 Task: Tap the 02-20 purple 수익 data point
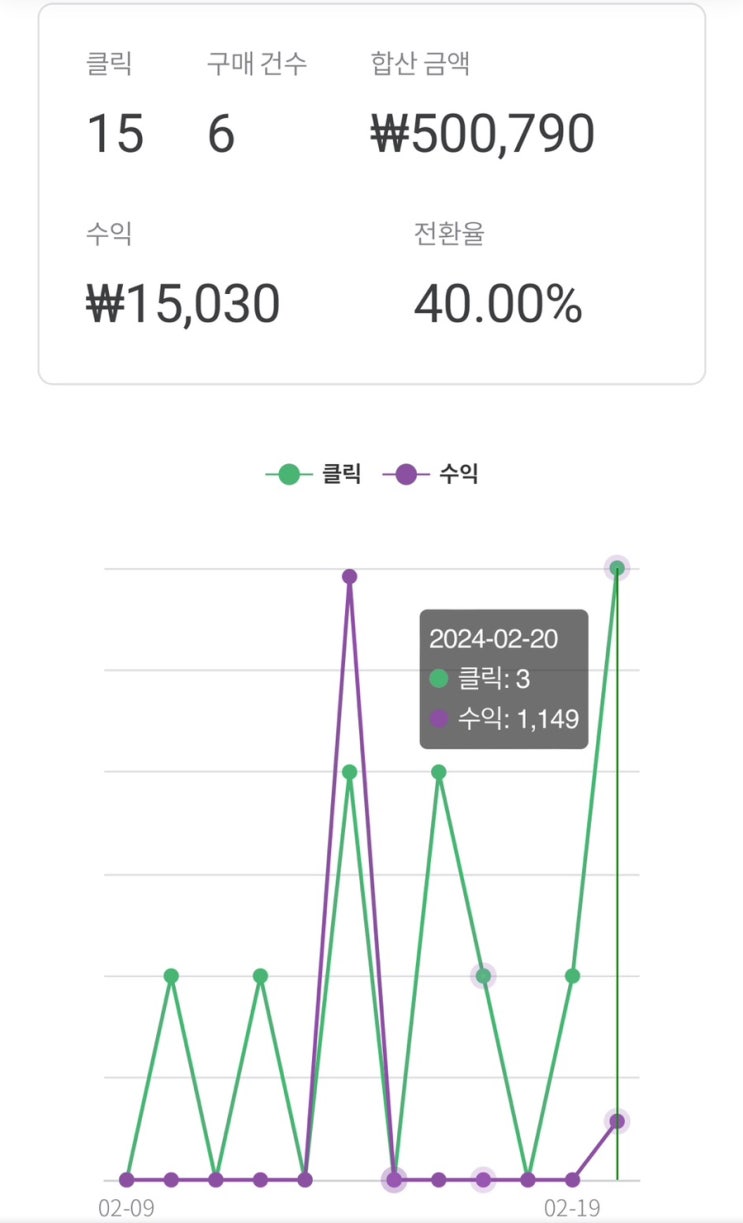pyautogui.click(x=618, y=1121)
